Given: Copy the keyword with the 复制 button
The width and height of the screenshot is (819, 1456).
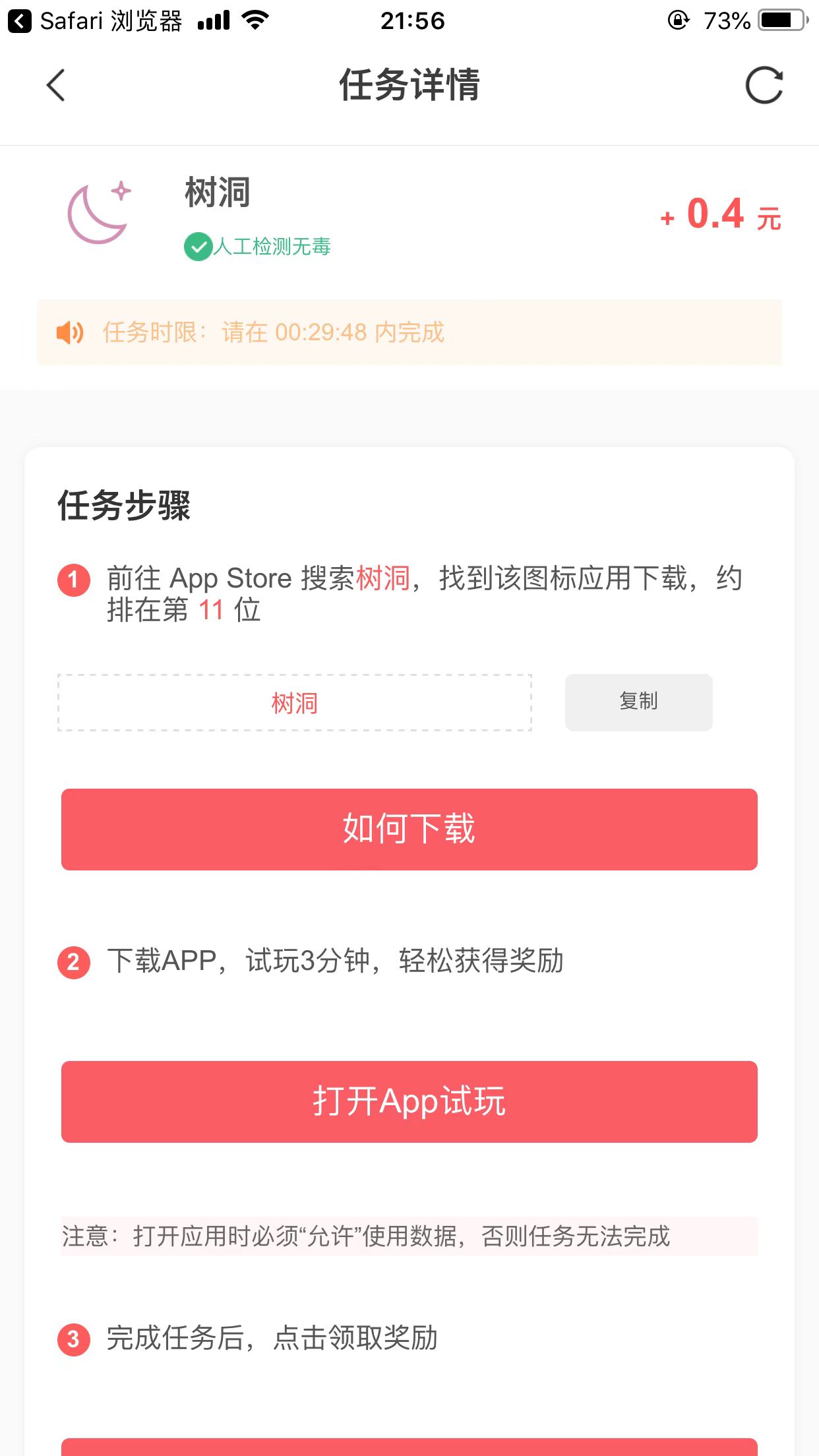Looking at the screenshot, I should click(x=638, y=702).
